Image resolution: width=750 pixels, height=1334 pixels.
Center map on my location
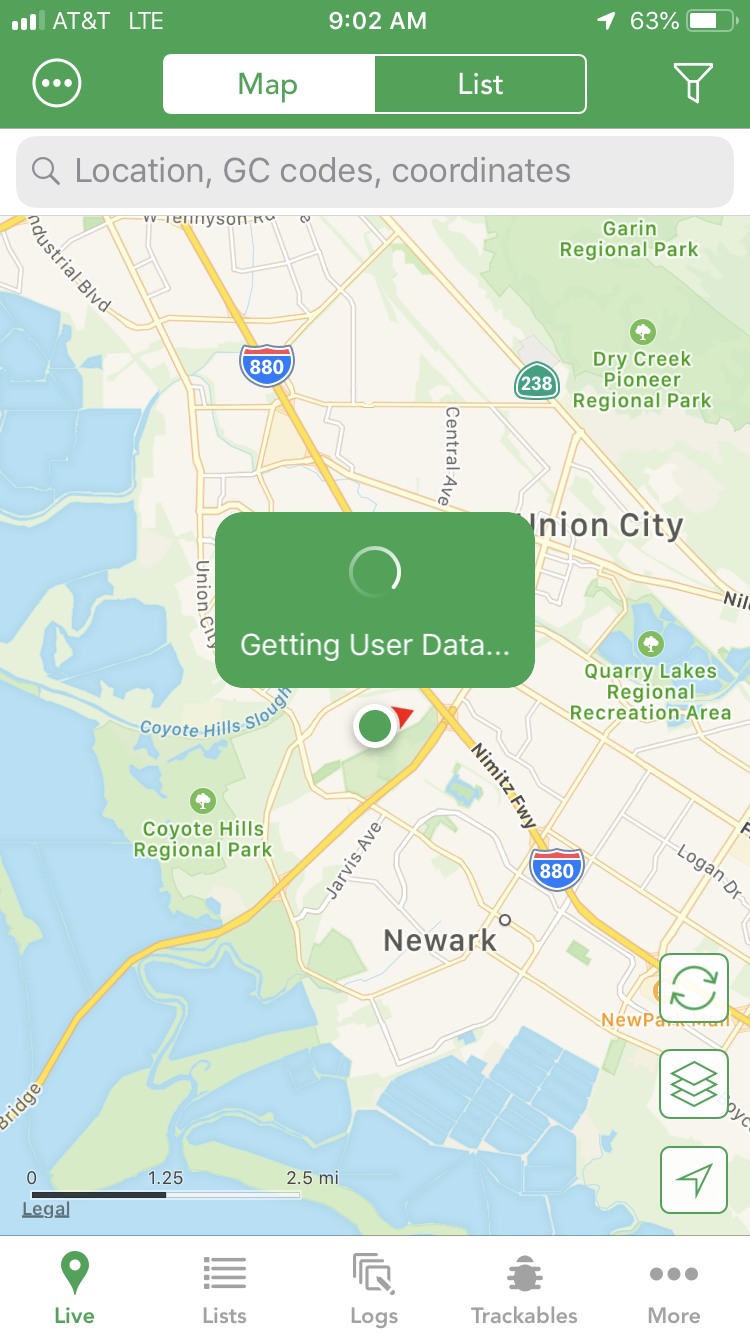(694, 1180)
